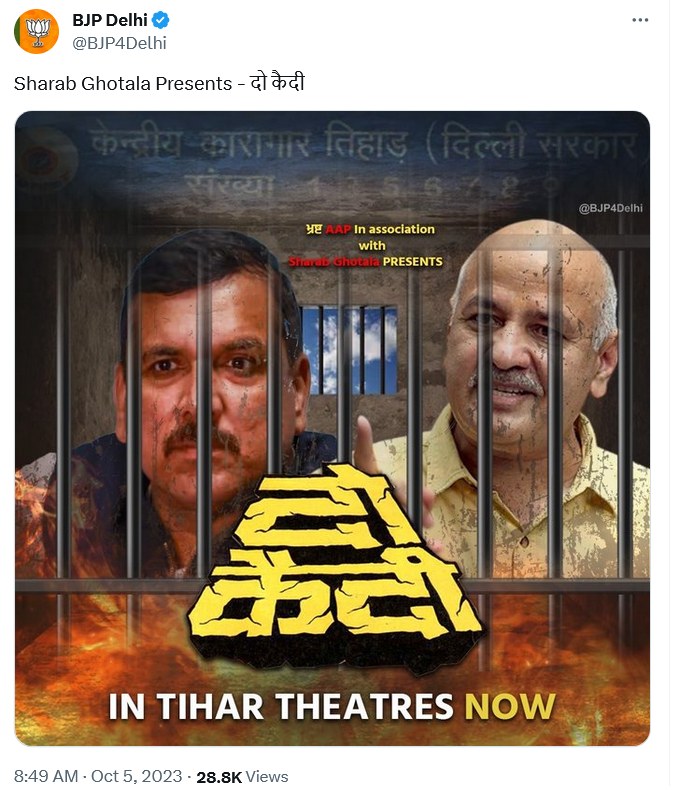The image size is (680, 790).
Task: Open the attached poster image full size
Action: [x=332, y=428]
